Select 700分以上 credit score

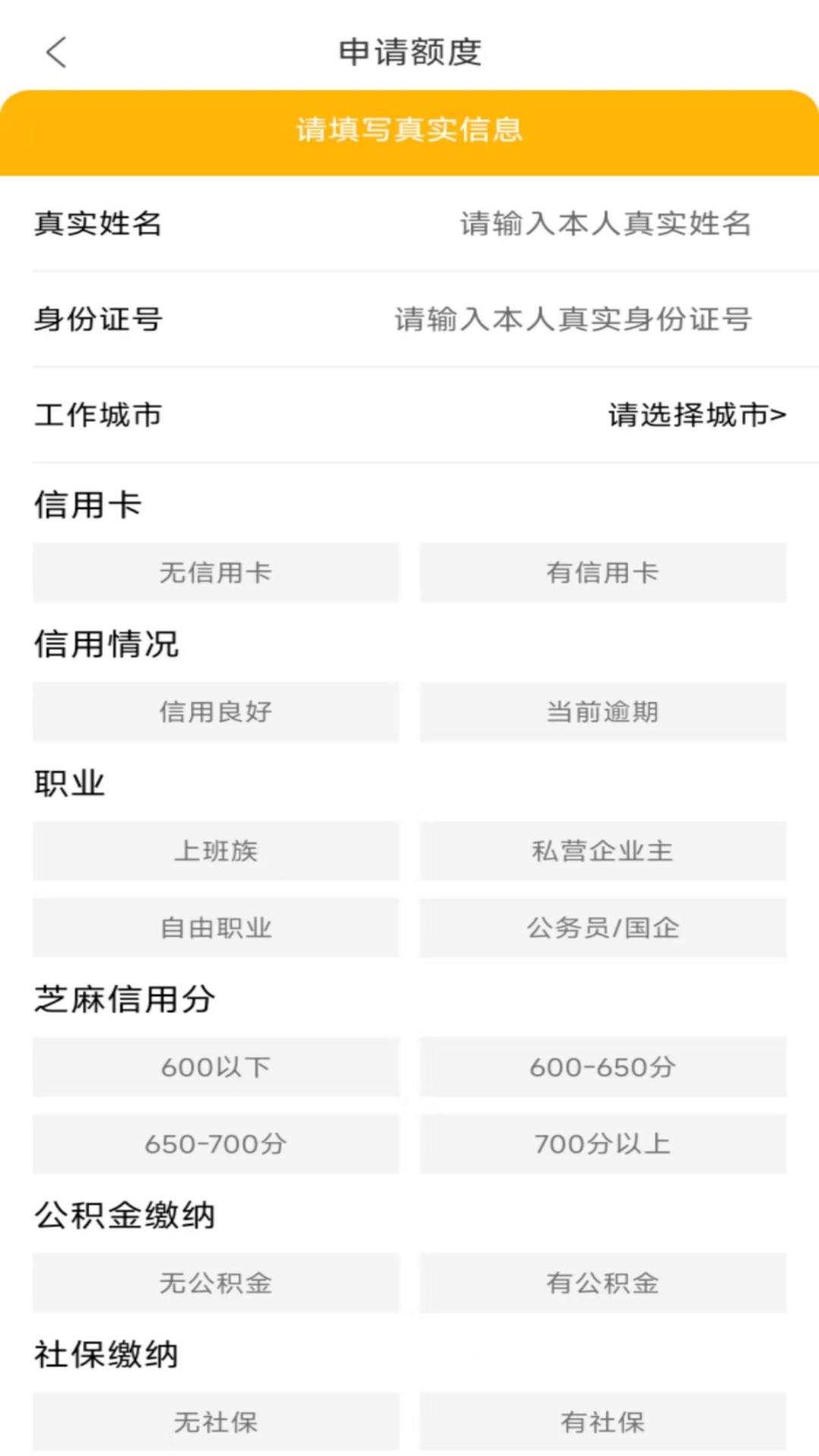(x=603, y=1144)
